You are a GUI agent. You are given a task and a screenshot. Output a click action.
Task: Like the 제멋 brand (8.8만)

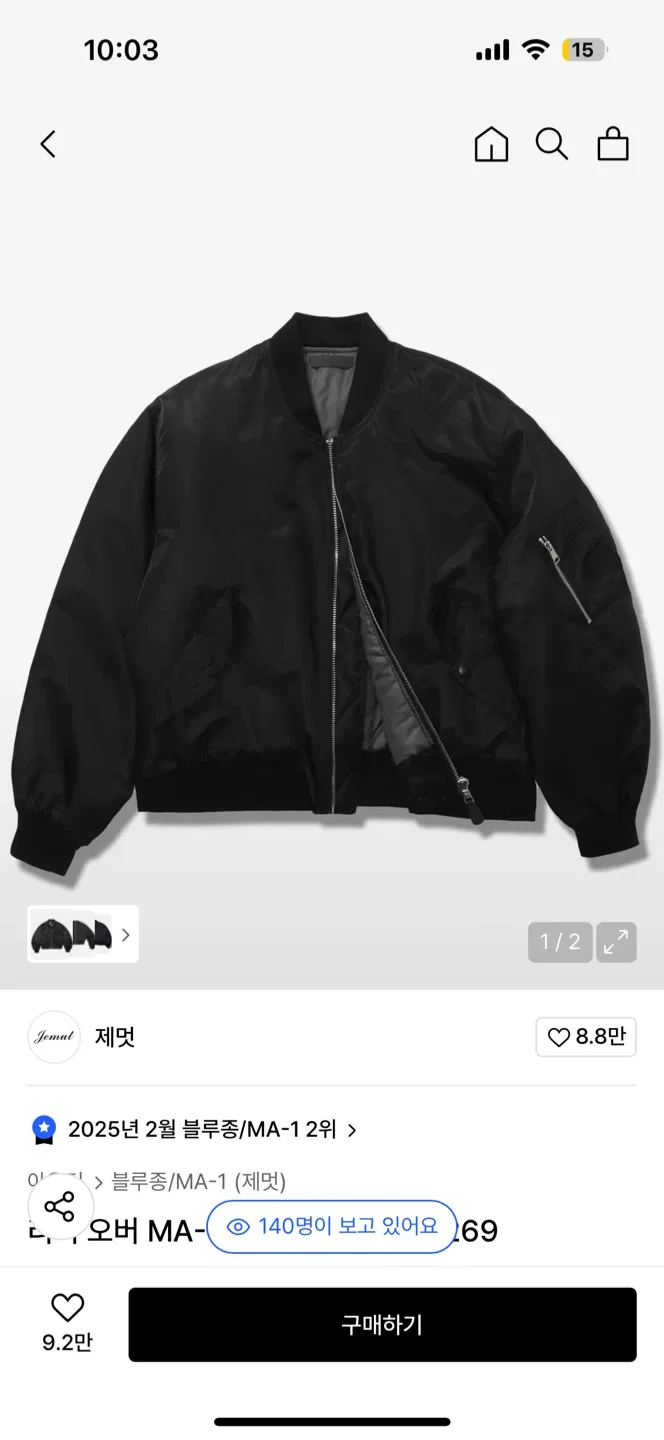point(586,1038)
